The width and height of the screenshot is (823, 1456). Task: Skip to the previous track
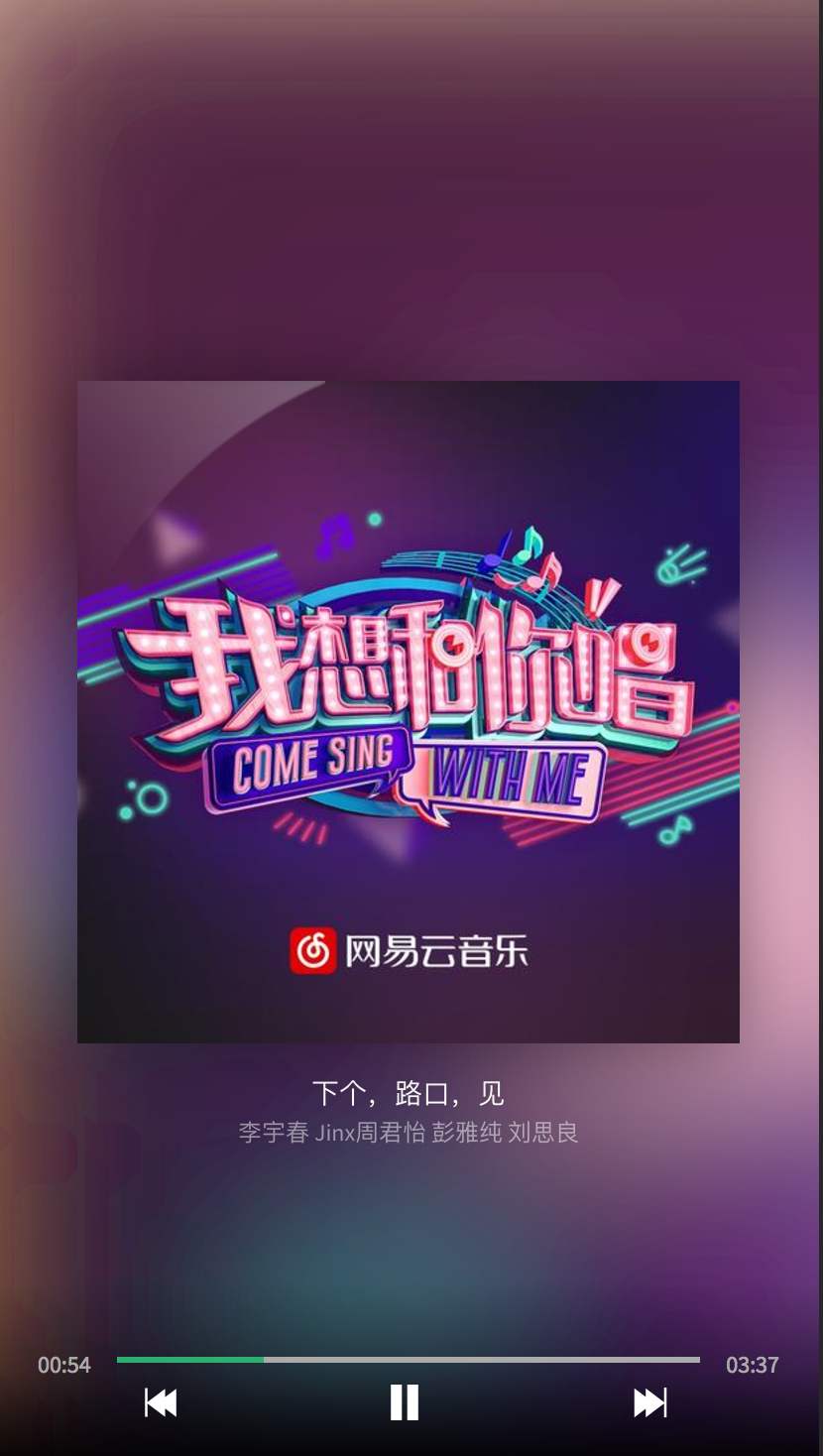click(x=161, y=1402)
